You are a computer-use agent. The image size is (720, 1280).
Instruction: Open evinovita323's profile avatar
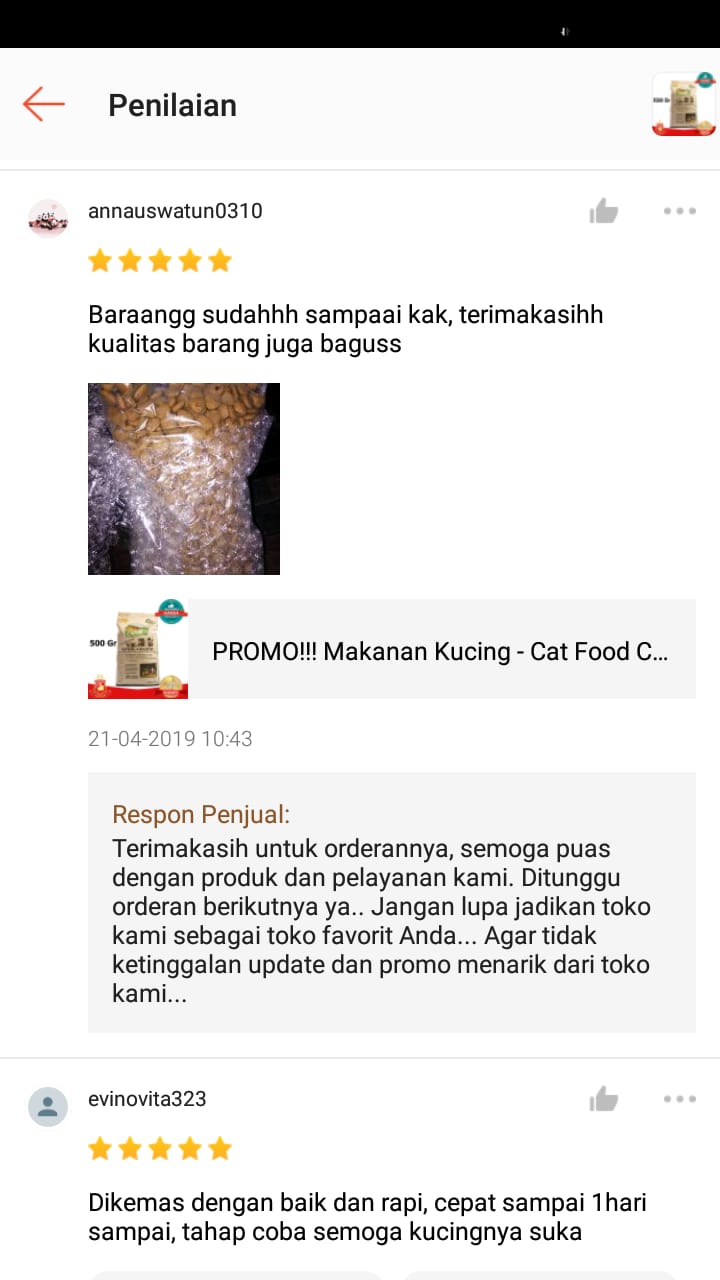click(48, 1107)
